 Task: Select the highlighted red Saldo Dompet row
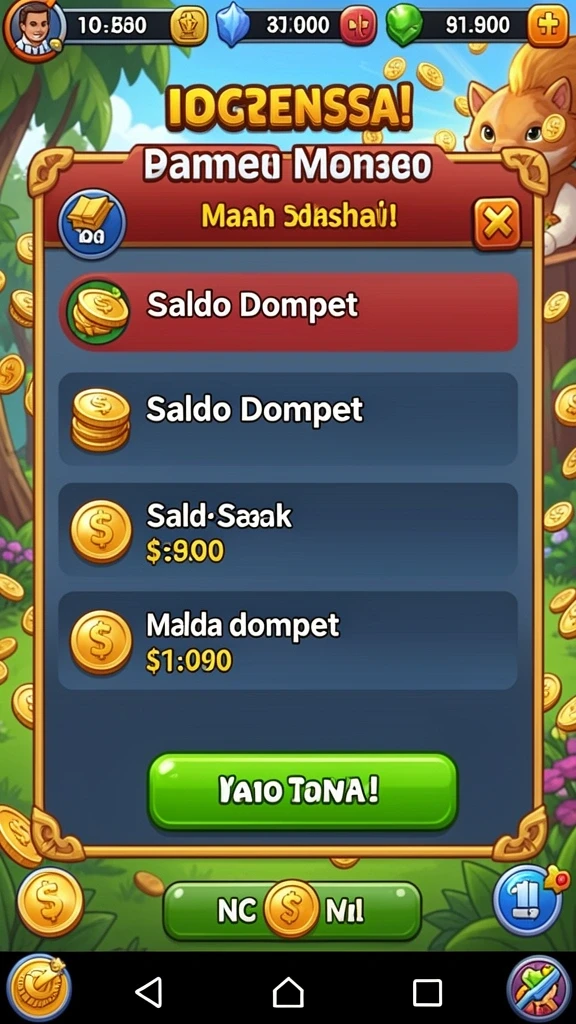coord(288,311)
